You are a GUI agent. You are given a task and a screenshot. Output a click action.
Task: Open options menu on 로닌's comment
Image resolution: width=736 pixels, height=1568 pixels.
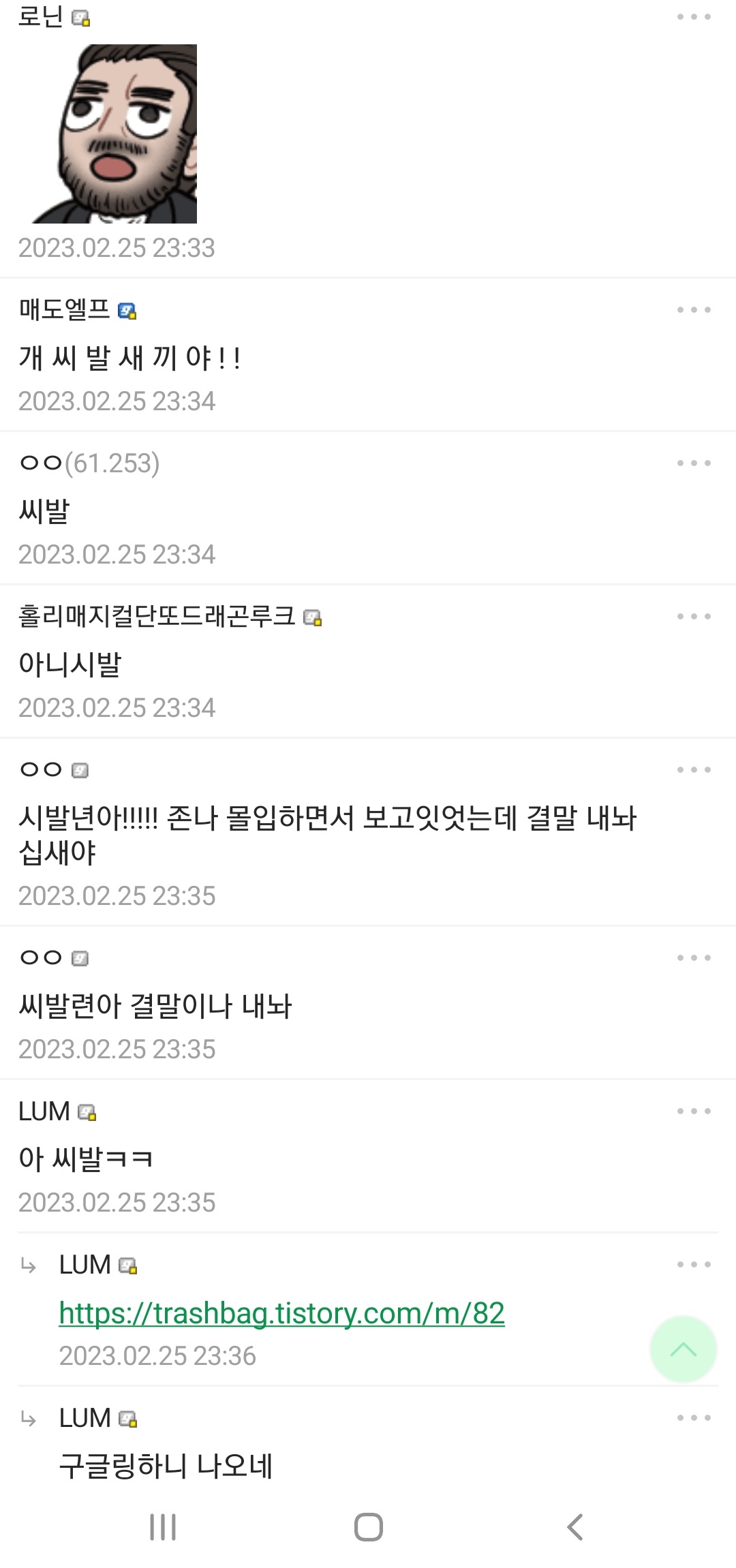[694, 16]
